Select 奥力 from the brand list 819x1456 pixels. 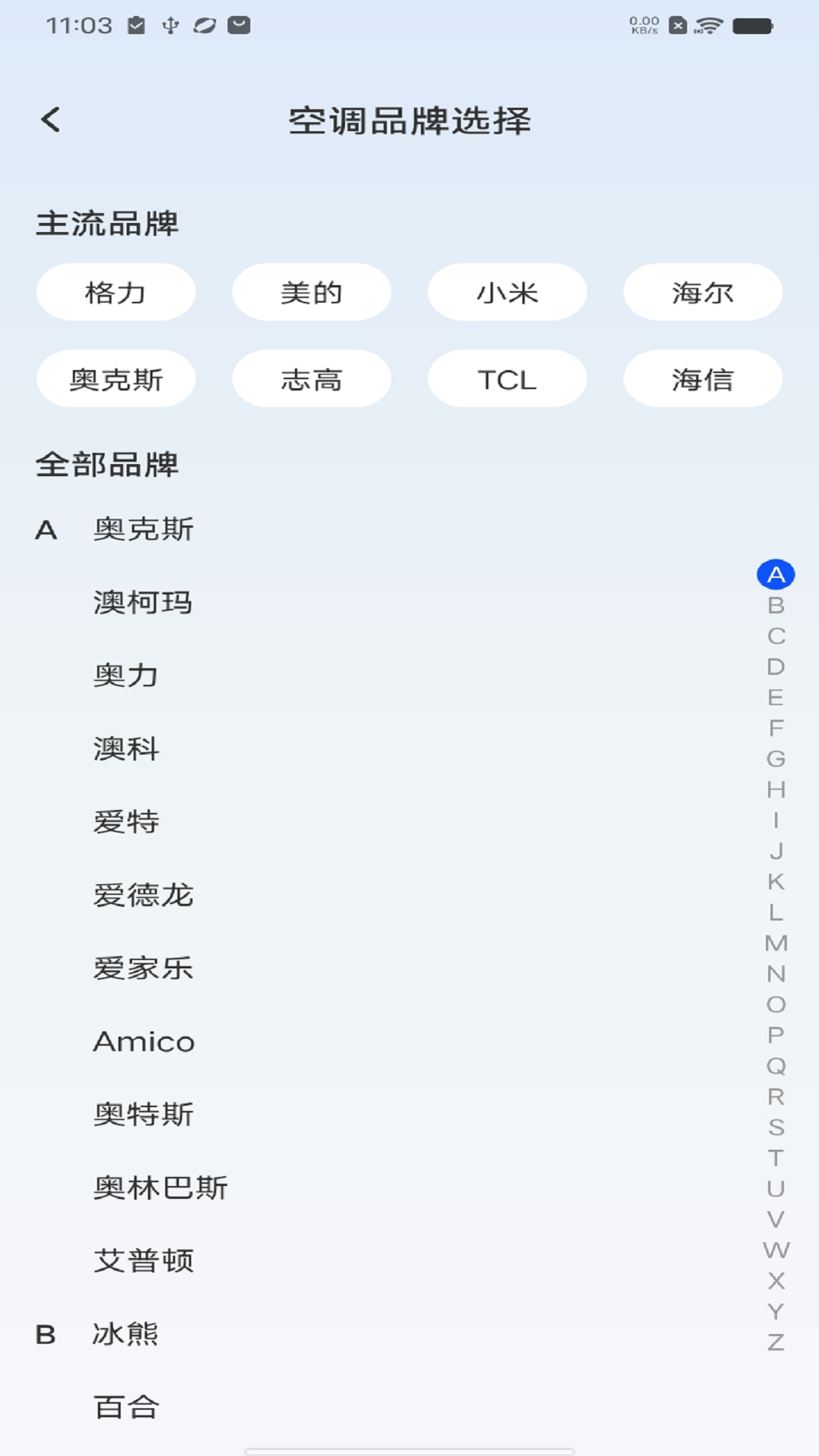(126, 676)
